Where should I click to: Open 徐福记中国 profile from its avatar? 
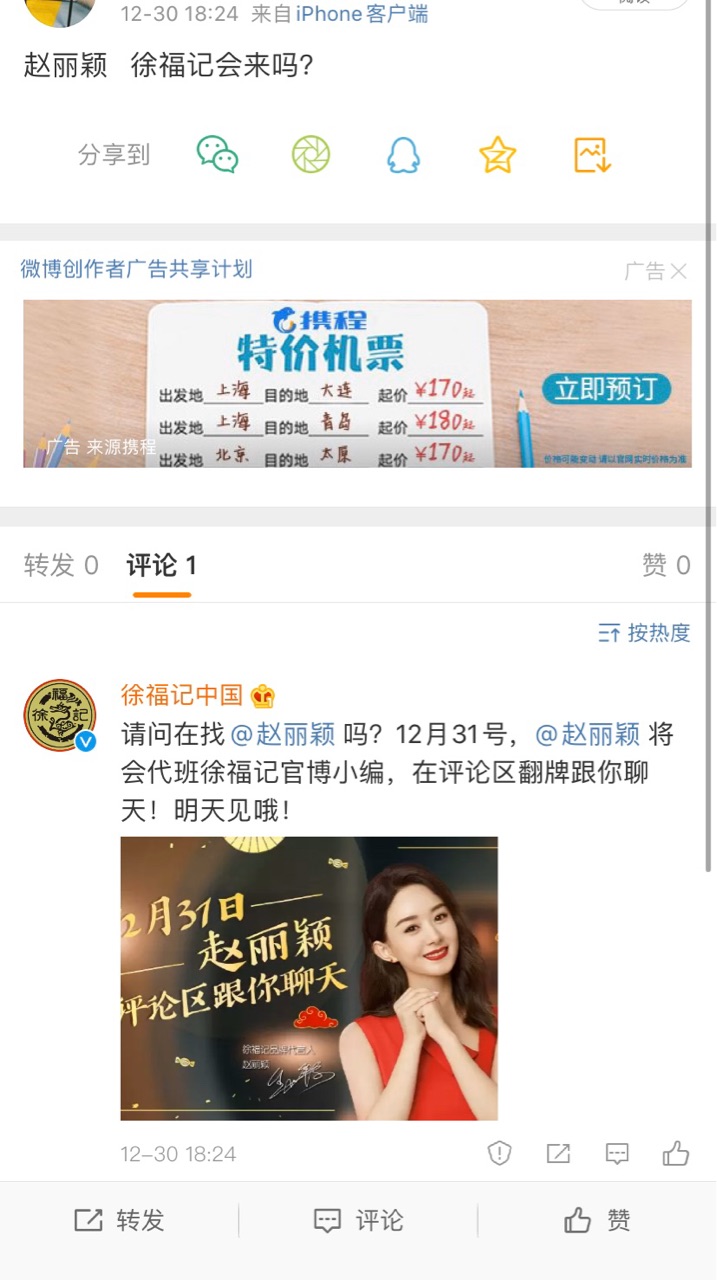click(x=60, y=716)
